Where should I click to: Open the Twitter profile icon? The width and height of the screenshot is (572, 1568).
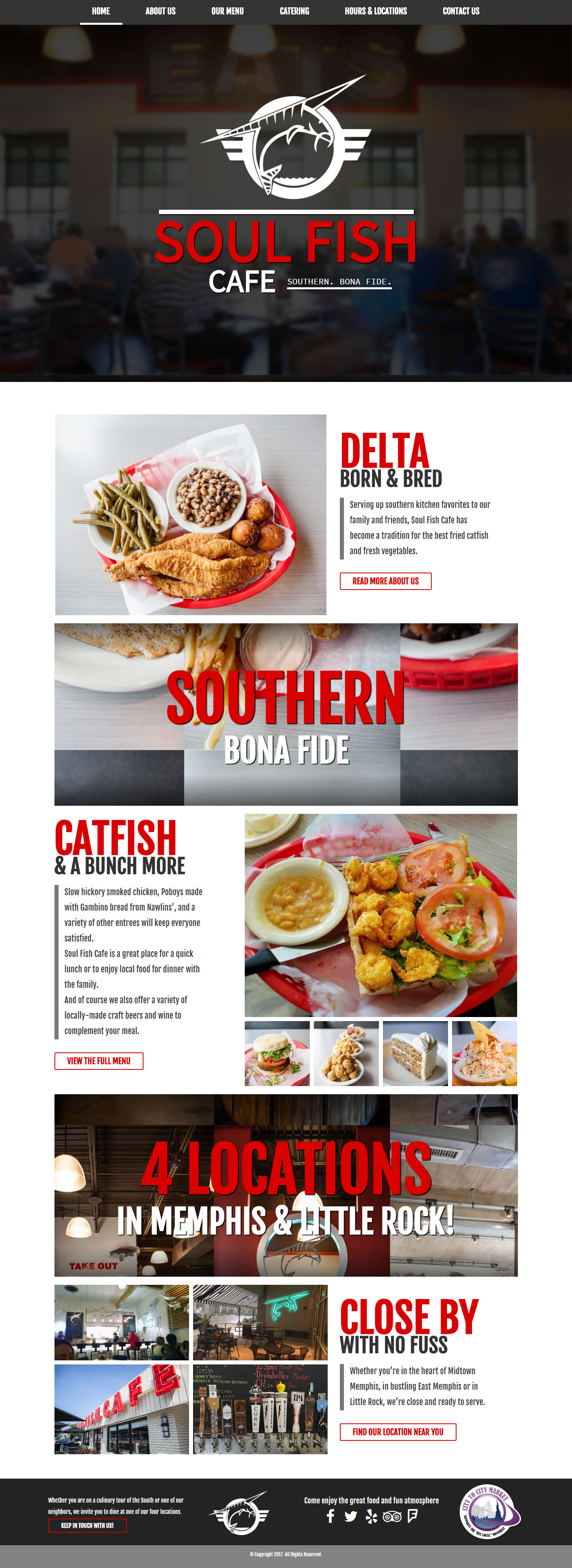pyautogui.click(x=350, y=1516)
